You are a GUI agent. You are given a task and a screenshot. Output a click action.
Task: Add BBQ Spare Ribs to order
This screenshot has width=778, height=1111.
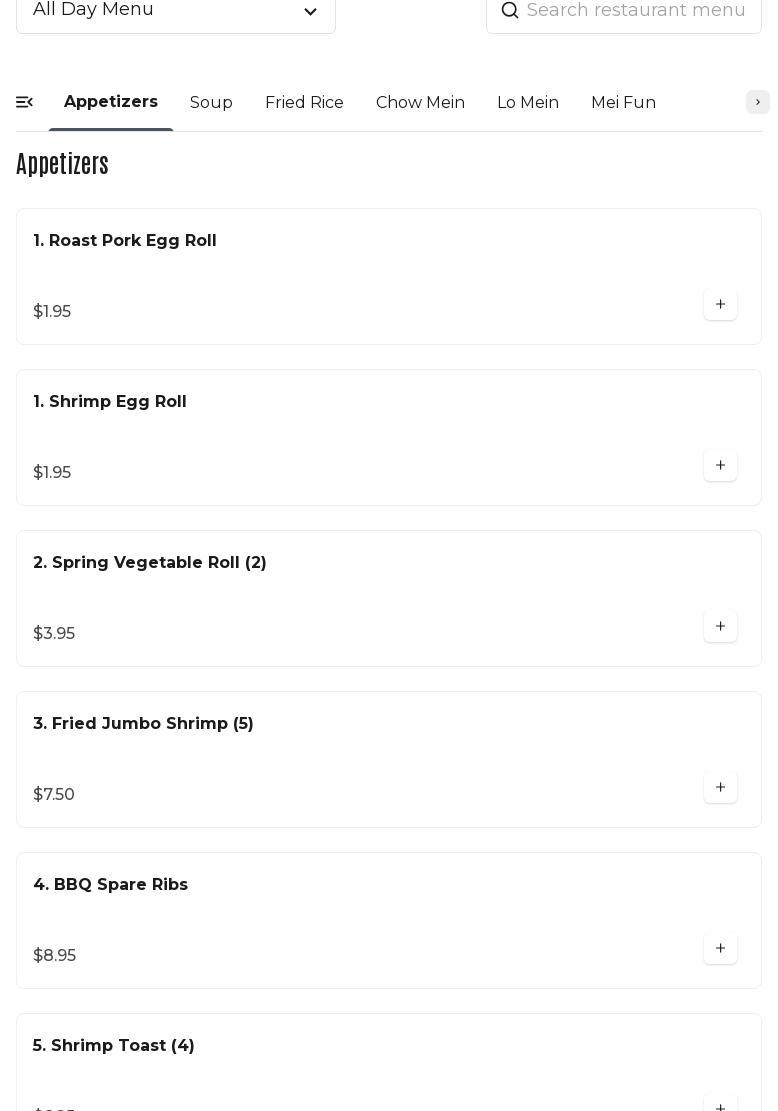[x=720, y=948]
